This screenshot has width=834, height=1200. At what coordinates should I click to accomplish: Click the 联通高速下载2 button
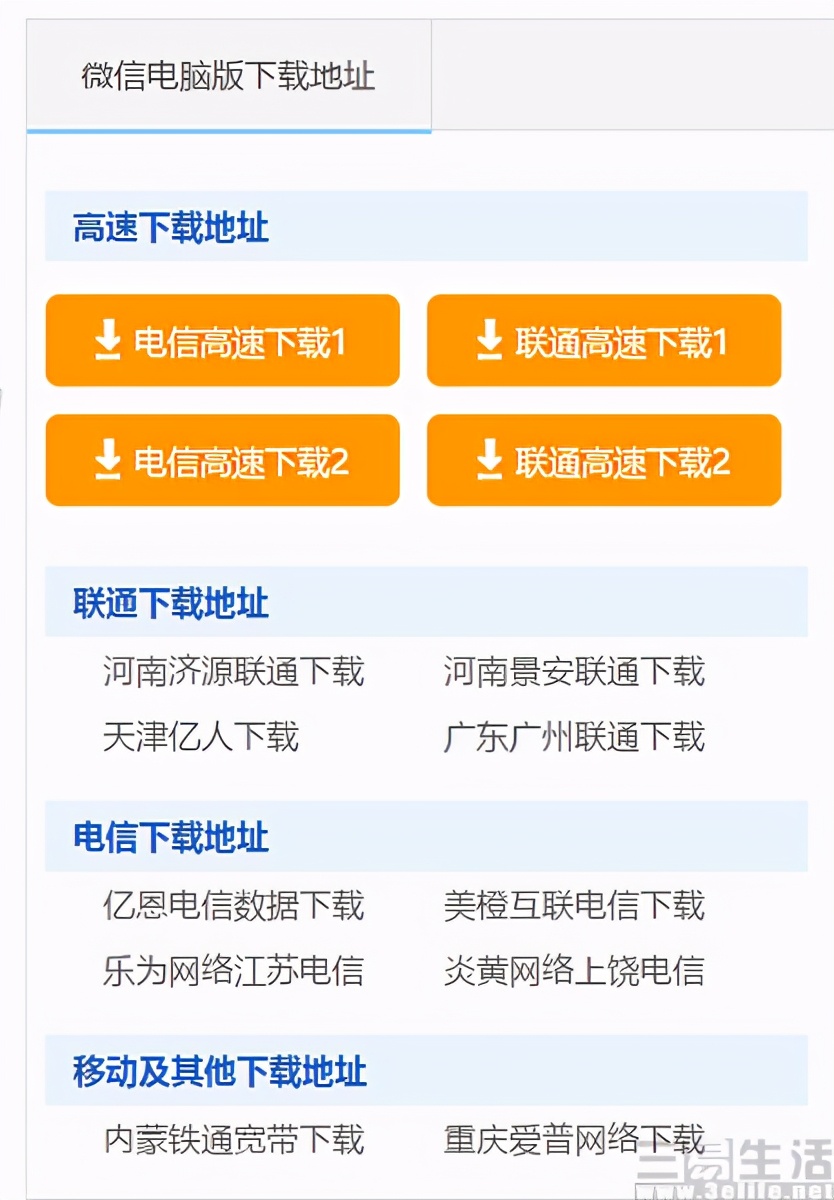[x=604, y=460]
